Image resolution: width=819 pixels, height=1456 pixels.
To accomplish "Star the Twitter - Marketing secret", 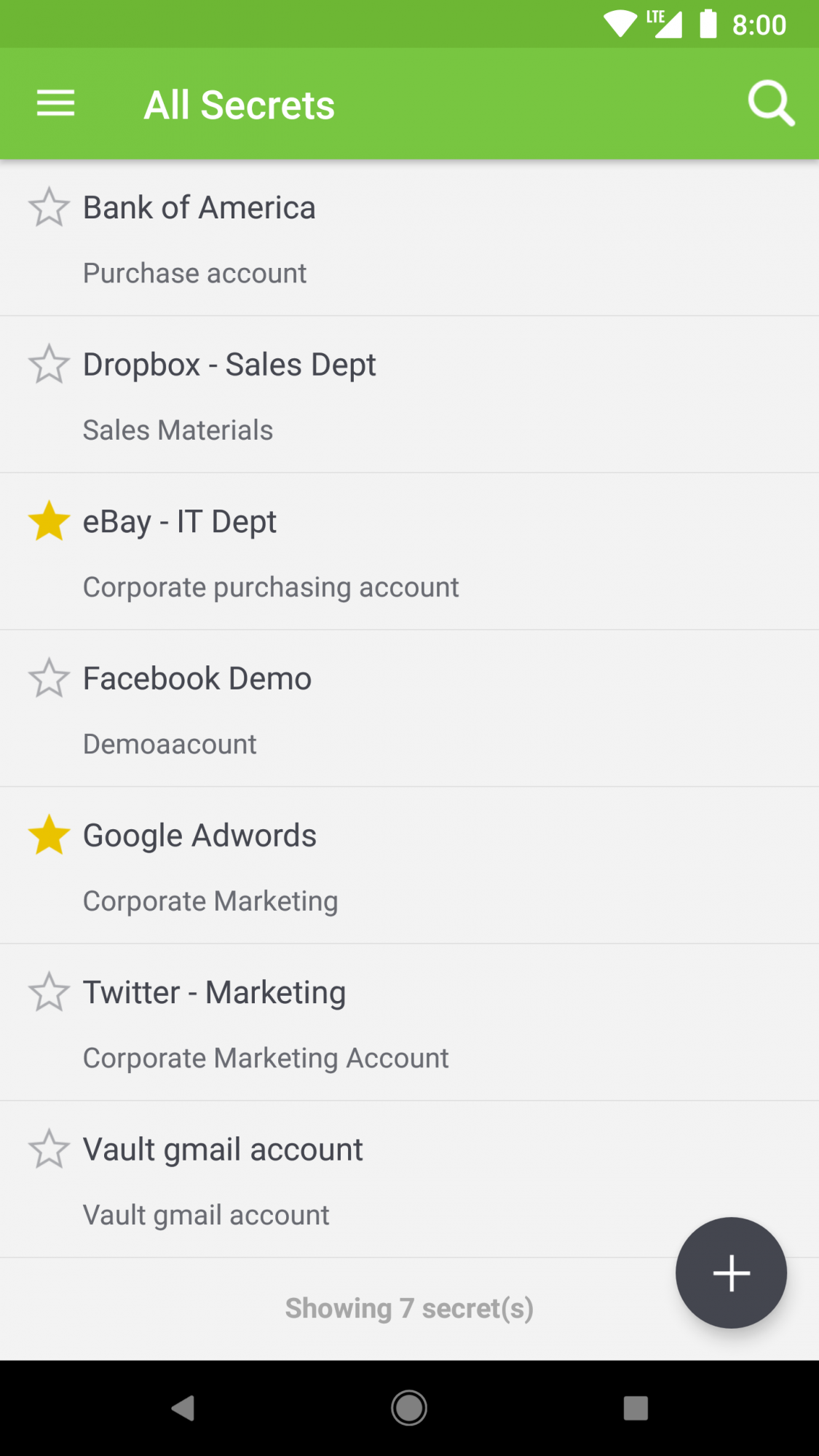I will pyautogui.click(x=49, y=992).
